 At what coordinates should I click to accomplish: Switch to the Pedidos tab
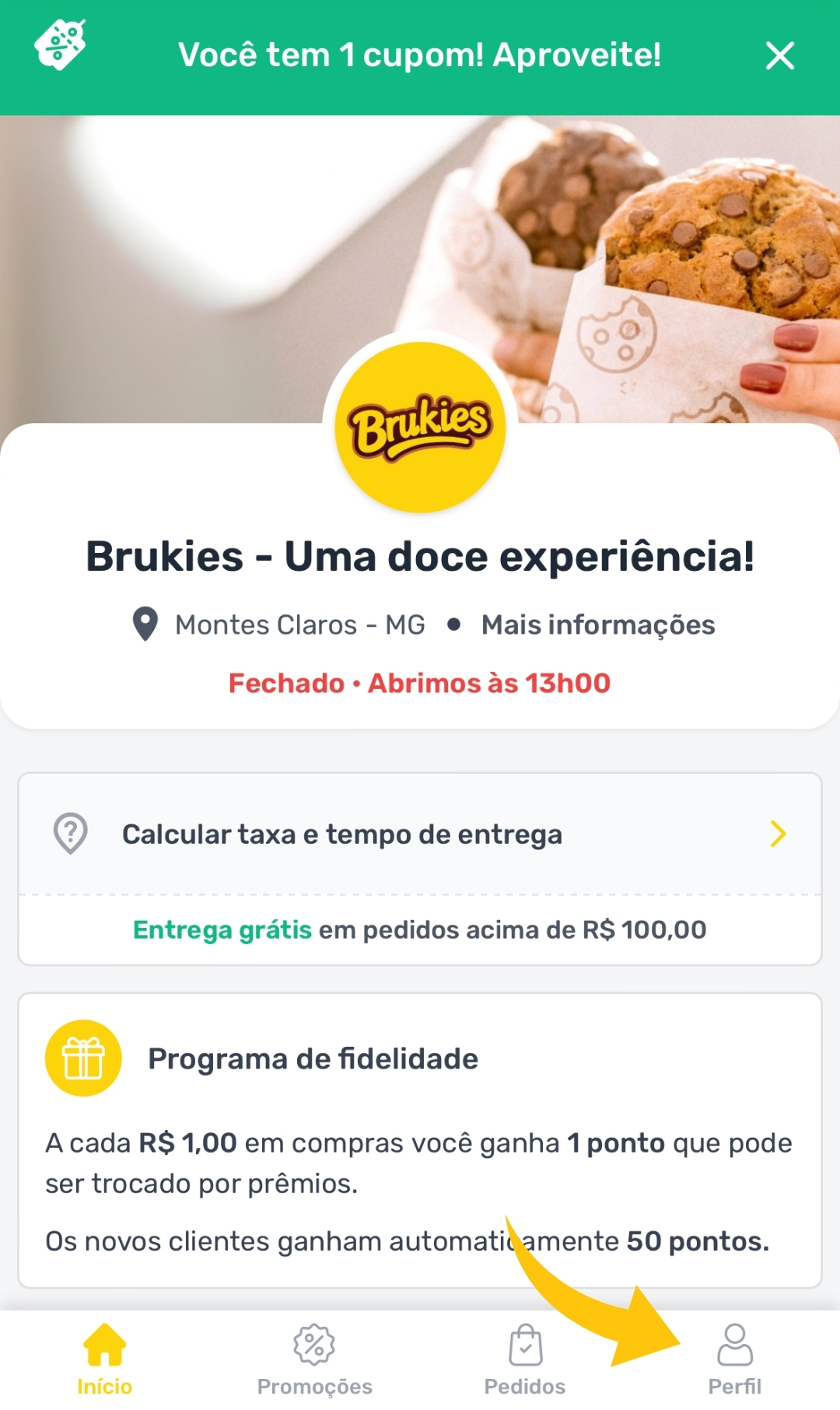(525, 1360)
